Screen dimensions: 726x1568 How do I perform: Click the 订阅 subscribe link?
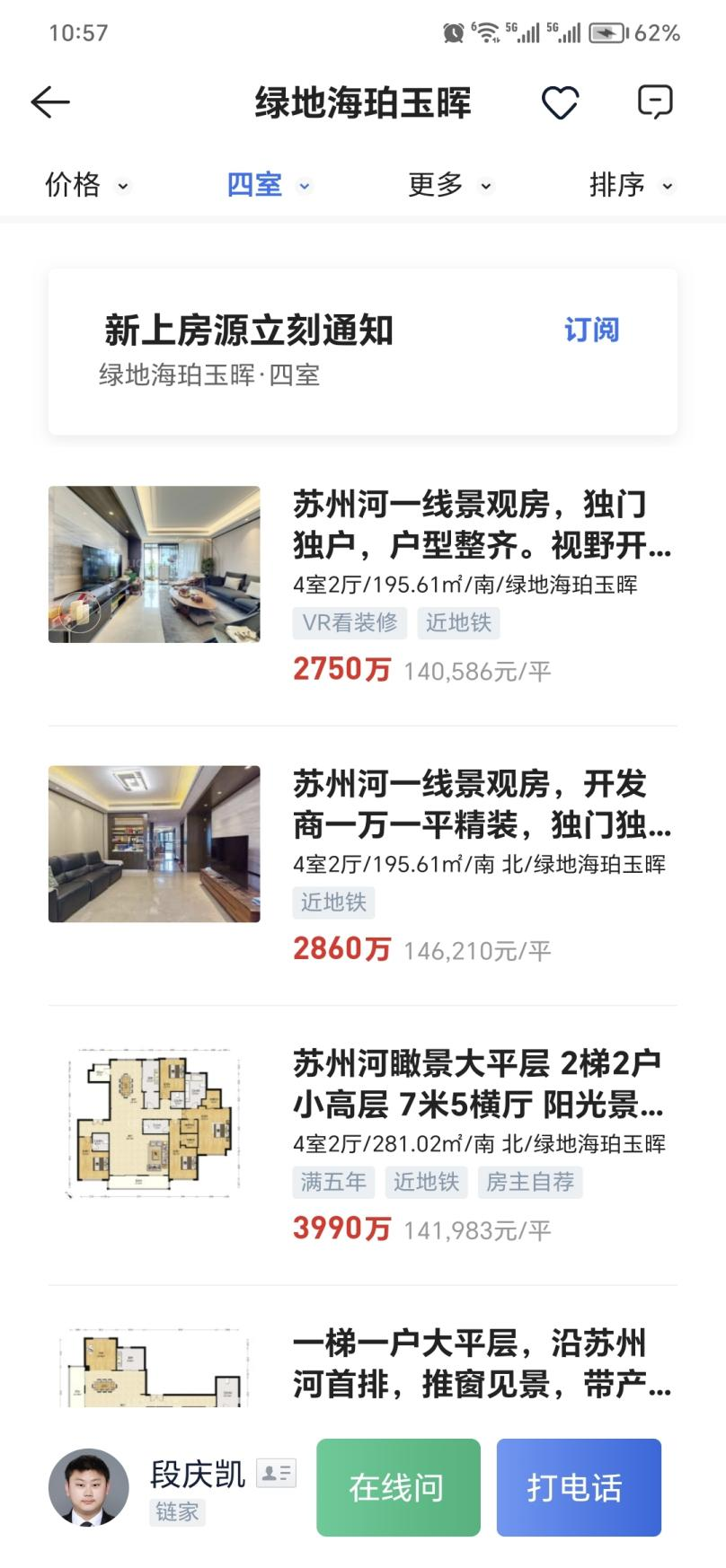tap(591, 331)
